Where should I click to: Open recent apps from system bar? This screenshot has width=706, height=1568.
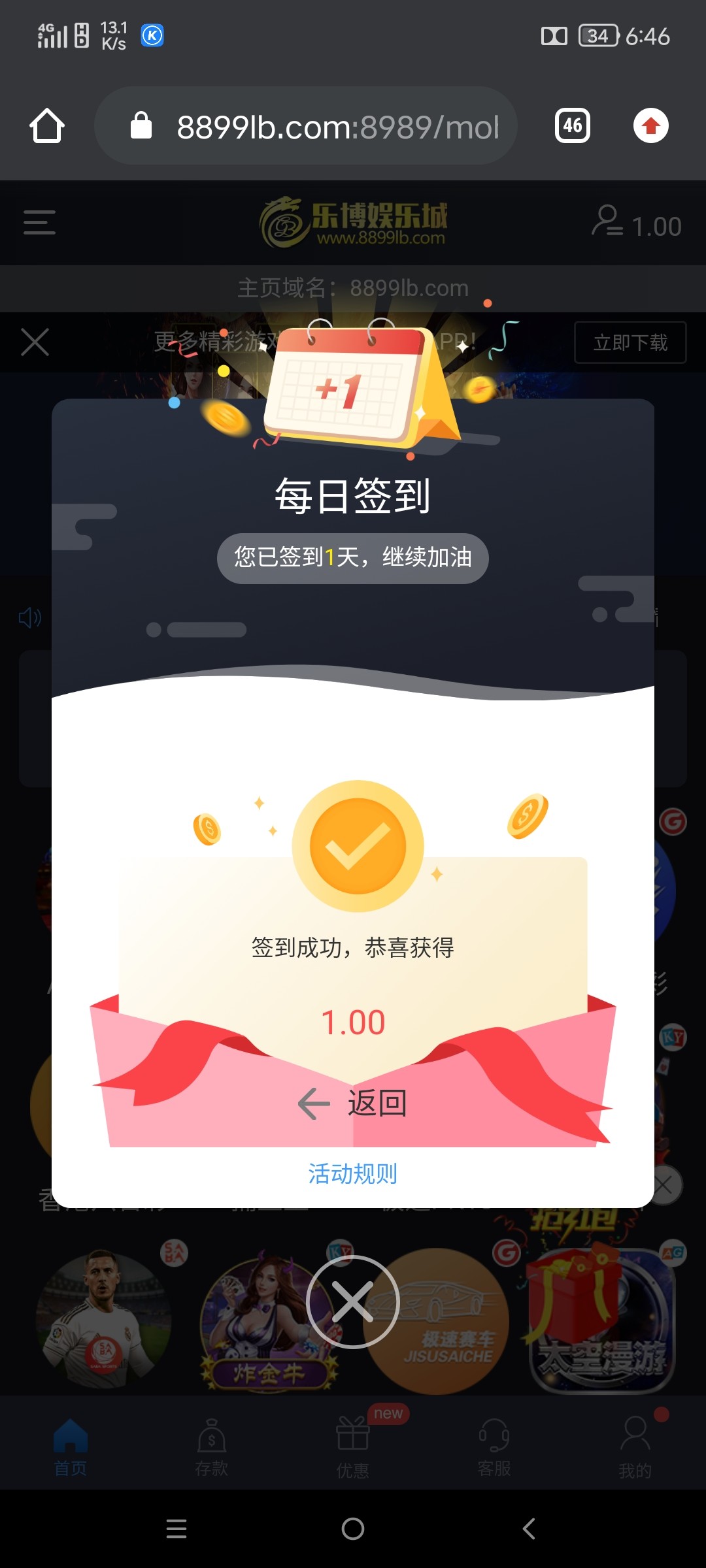click(x=176, y=1528)
